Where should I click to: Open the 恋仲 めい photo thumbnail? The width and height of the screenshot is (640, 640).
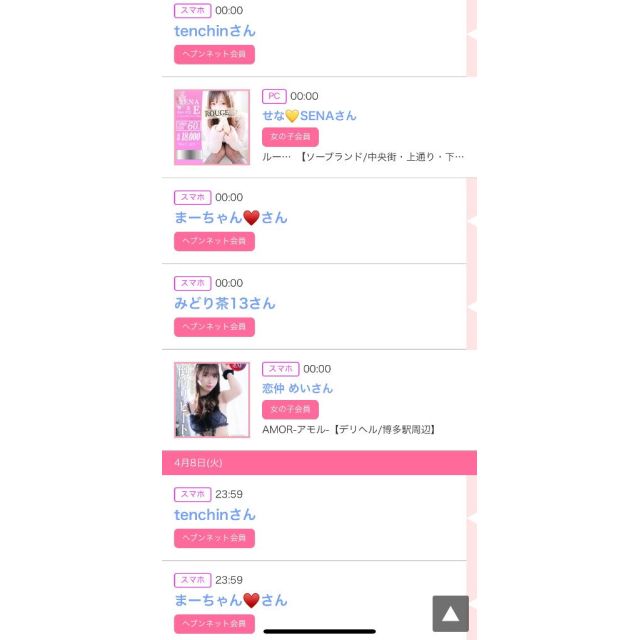pyautogui.click(x=212, y=400)
